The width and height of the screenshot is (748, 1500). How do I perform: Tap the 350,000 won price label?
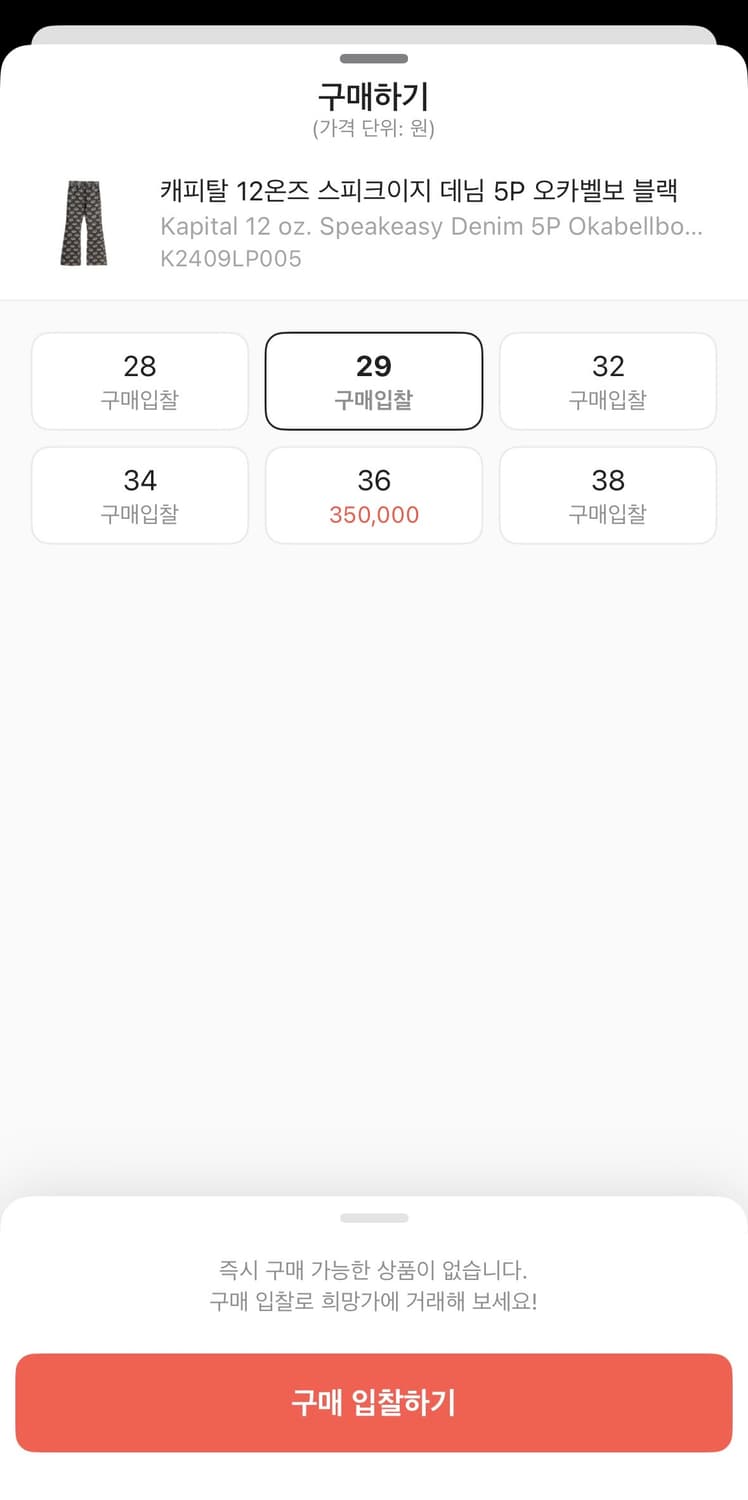[373, 512]
